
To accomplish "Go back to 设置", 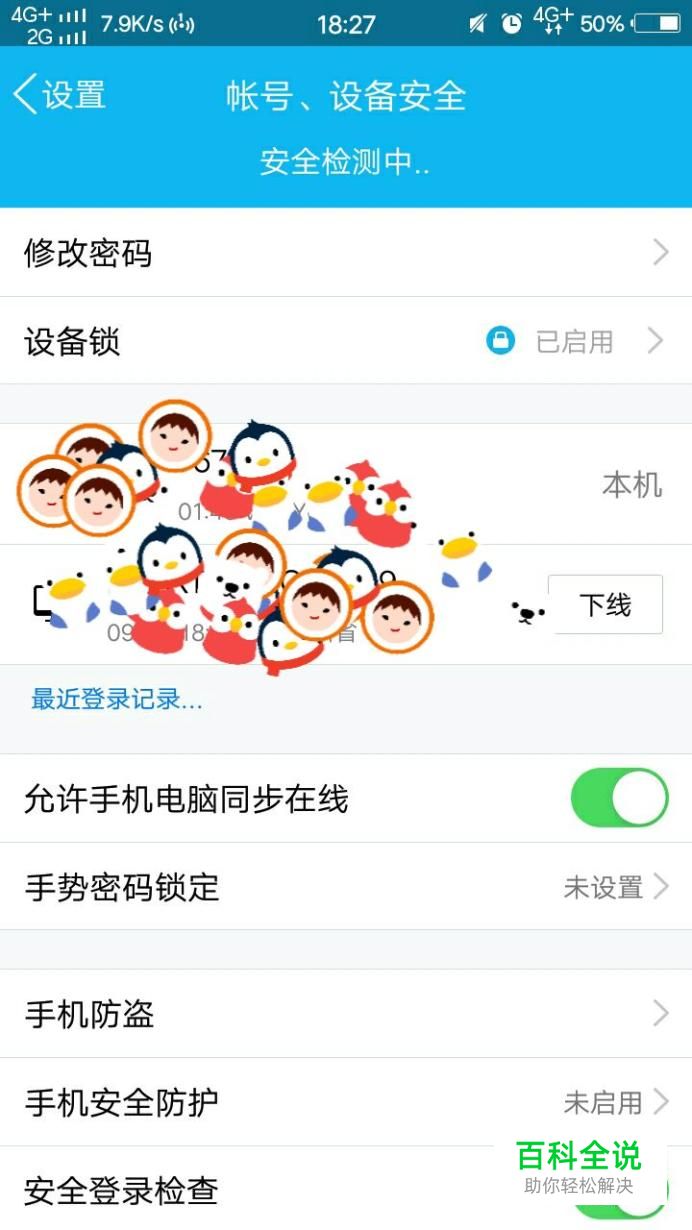I will (60, 96).
